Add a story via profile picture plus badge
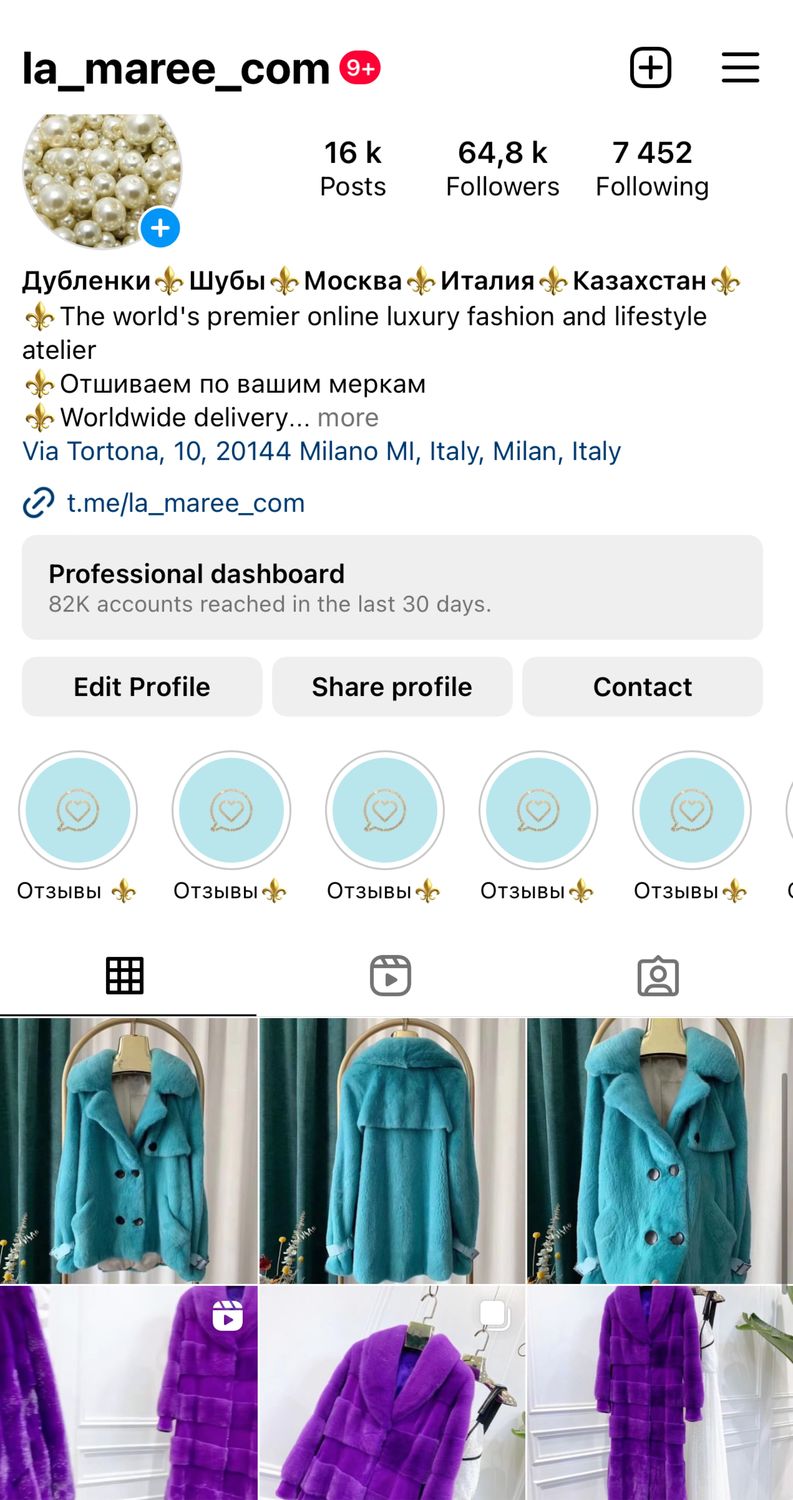This screenshot has height=1500, width=793. [x=160, y=228]
